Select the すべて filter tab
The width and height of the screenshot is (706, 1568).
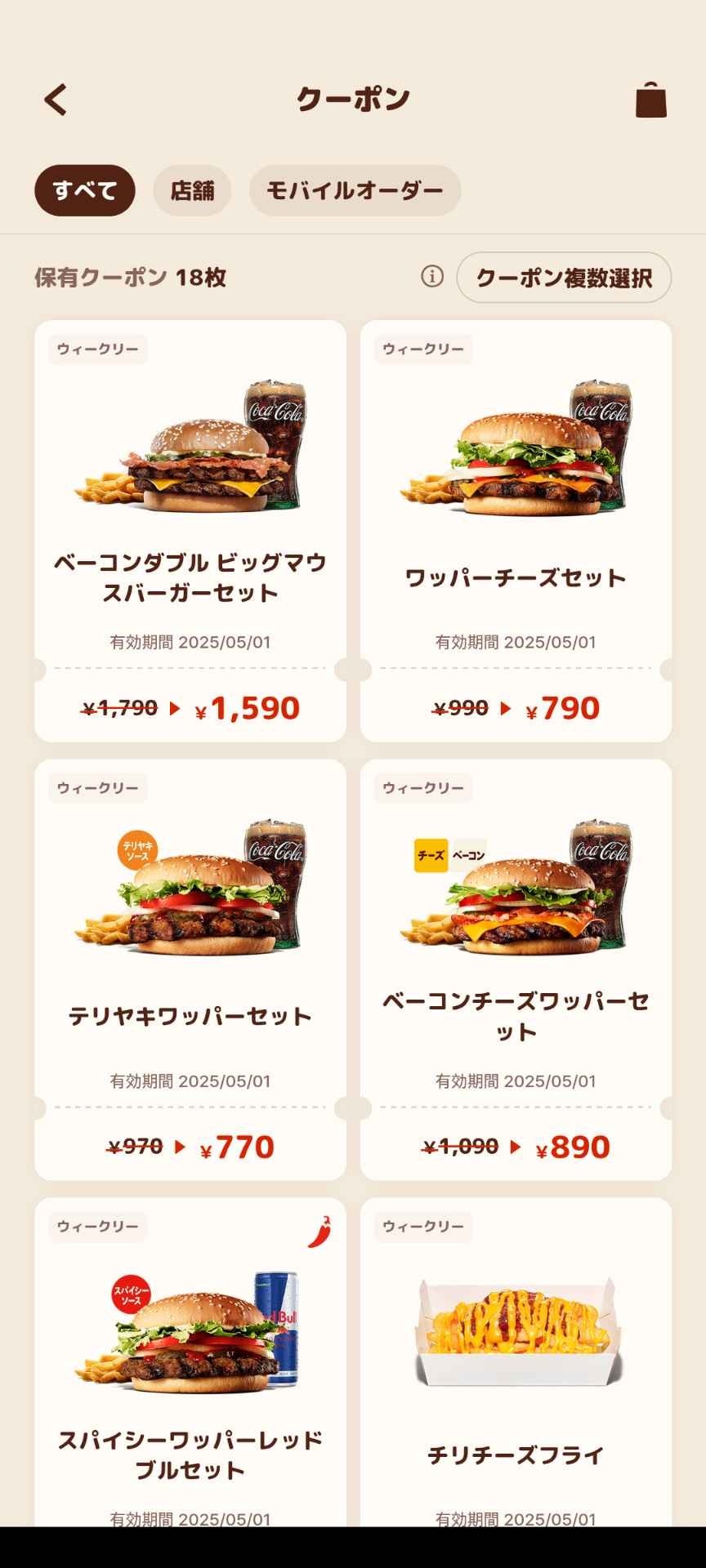tap(84, 190)
